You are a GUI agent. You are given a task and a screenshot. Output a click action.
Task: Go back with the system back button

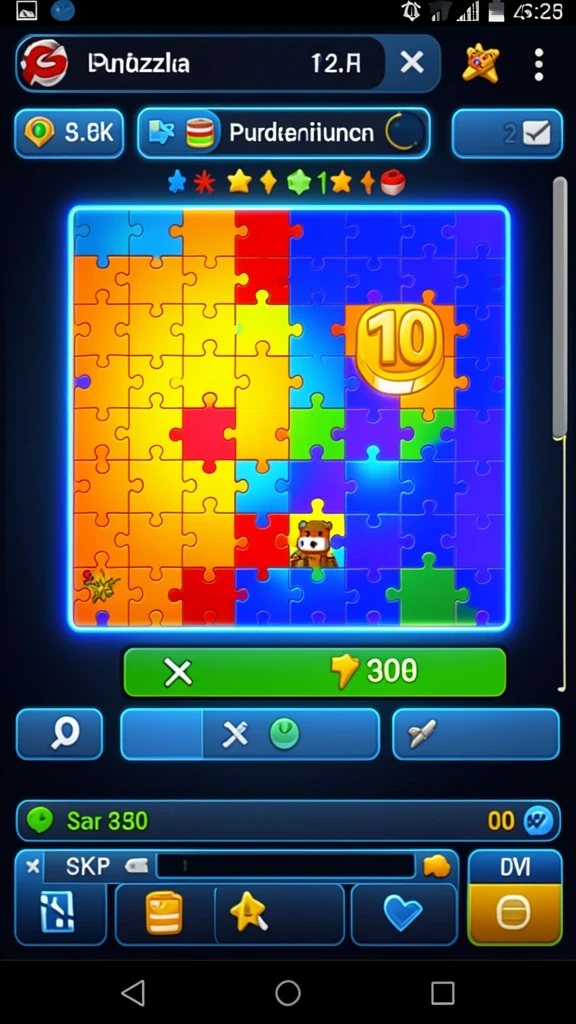click(134, 993)
